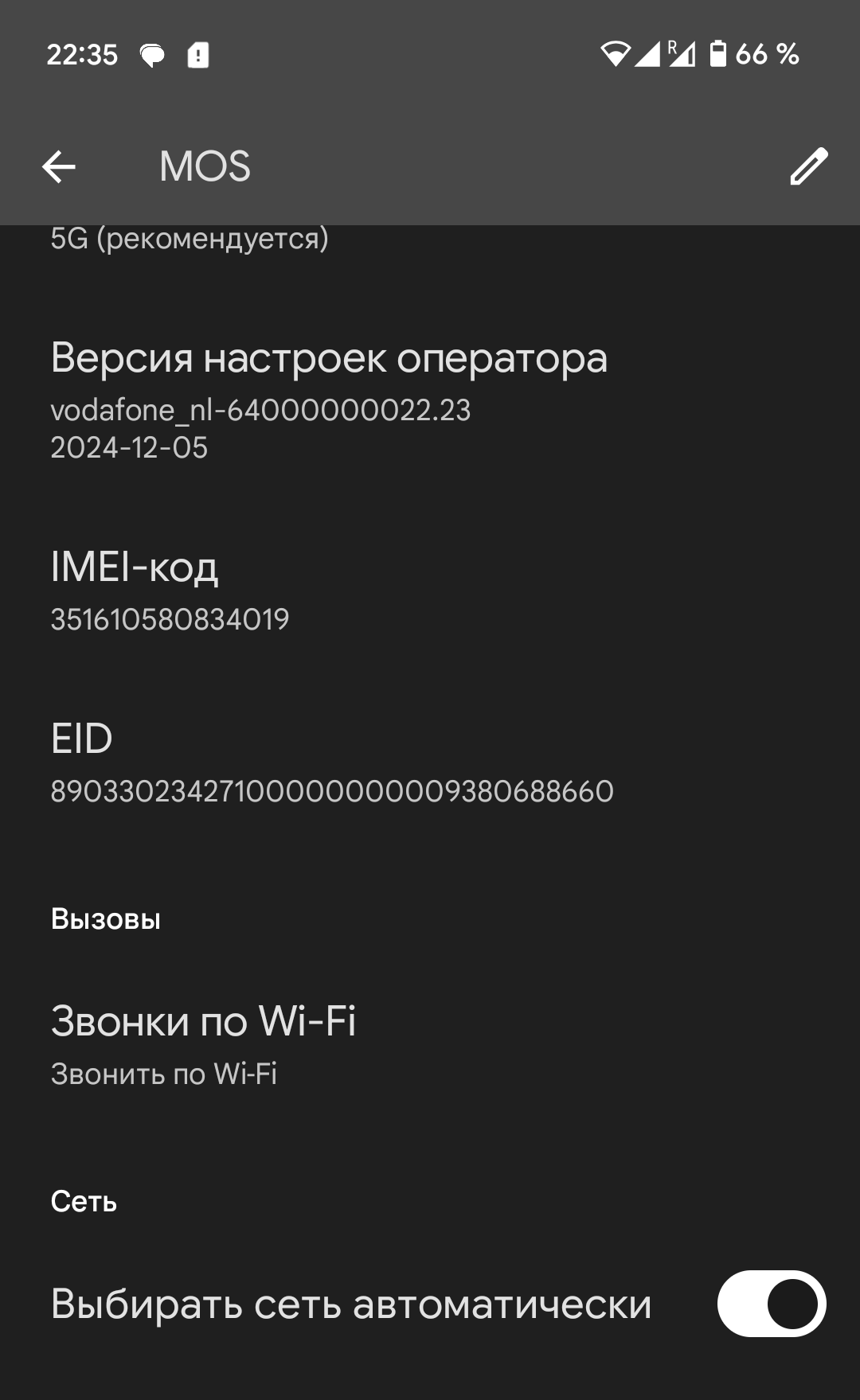Viewport: 860px width, 1400px height.
Task: Go back from the MOS SIM settings
Action: (59, 166)
